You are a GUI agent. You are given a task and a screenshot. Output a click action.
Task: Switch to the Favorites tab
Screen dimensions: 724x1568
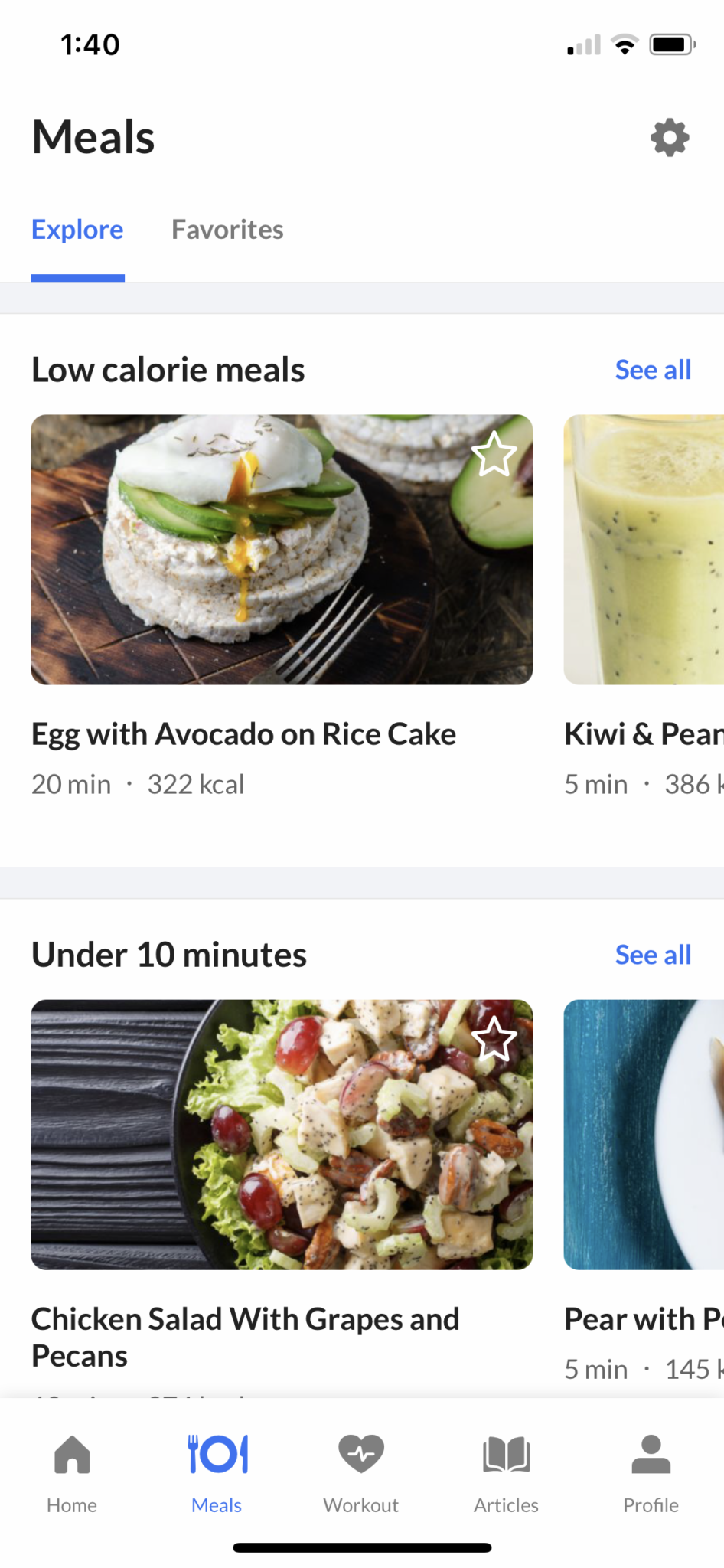[x=227, y=230]
